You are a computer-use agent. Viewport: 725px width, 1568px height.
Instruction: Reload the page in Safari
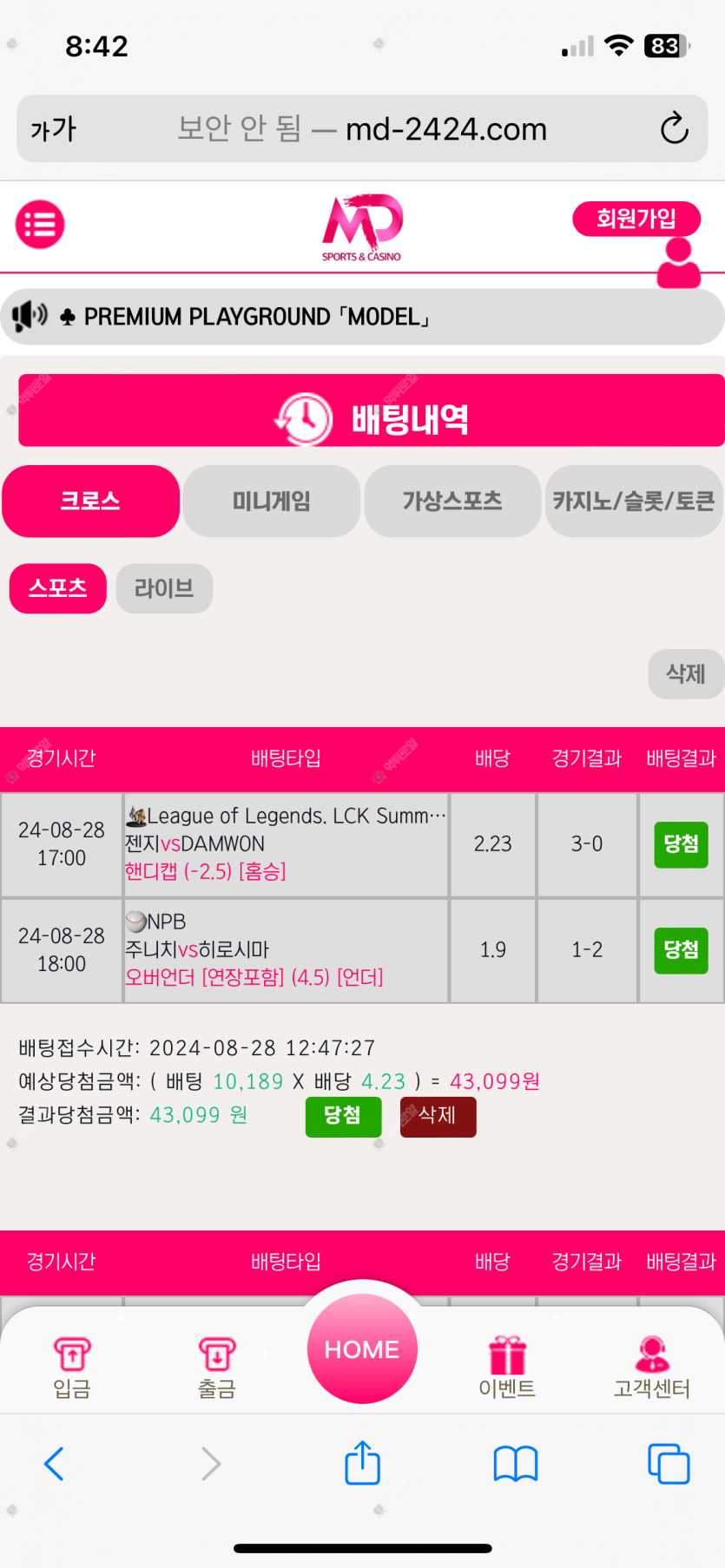[x=675, y=128]
